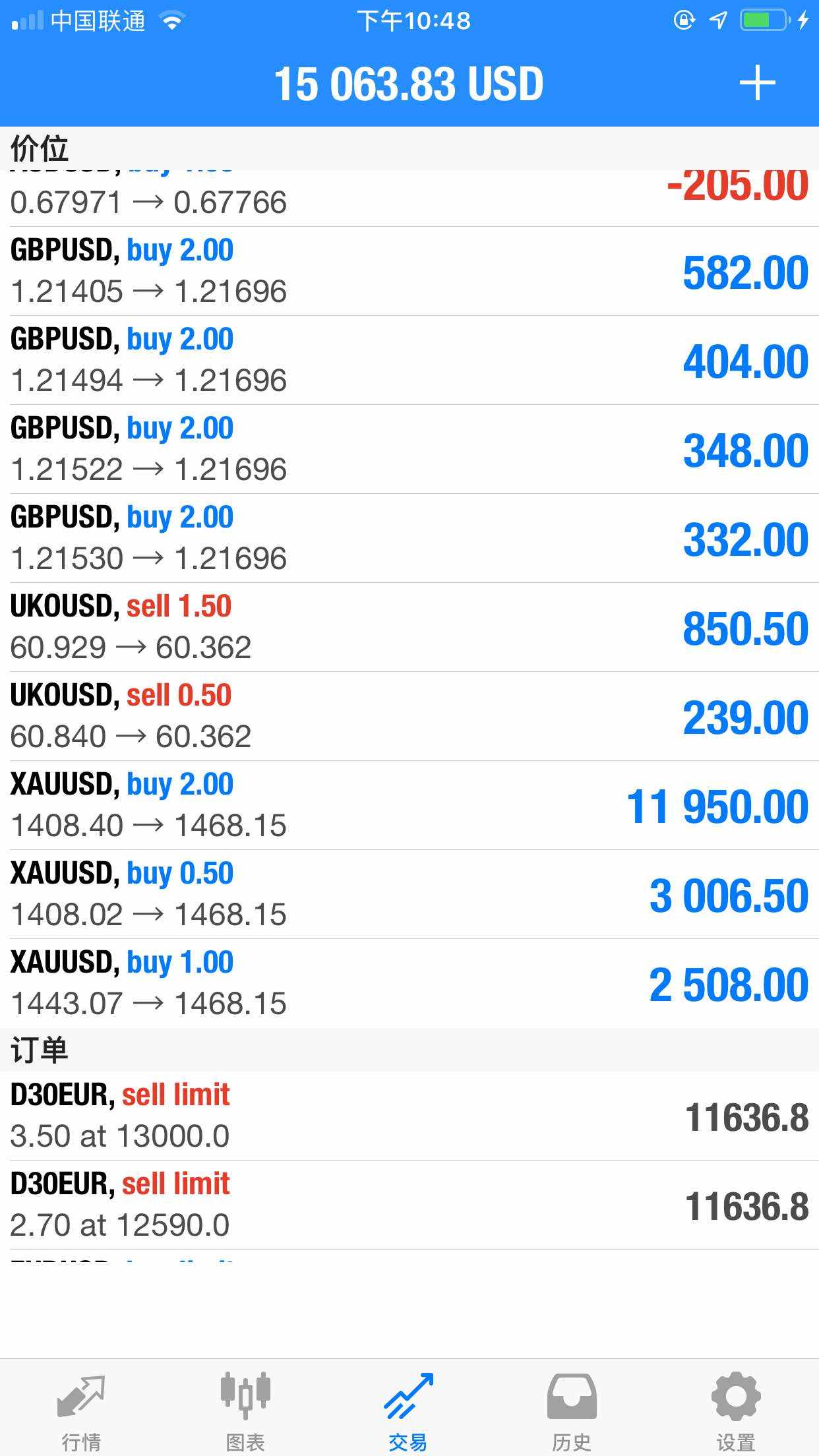Select D30EUR sell limit at 12590.0
The height and width of the screenshot is (1456, 819).
click(409, 1205)
